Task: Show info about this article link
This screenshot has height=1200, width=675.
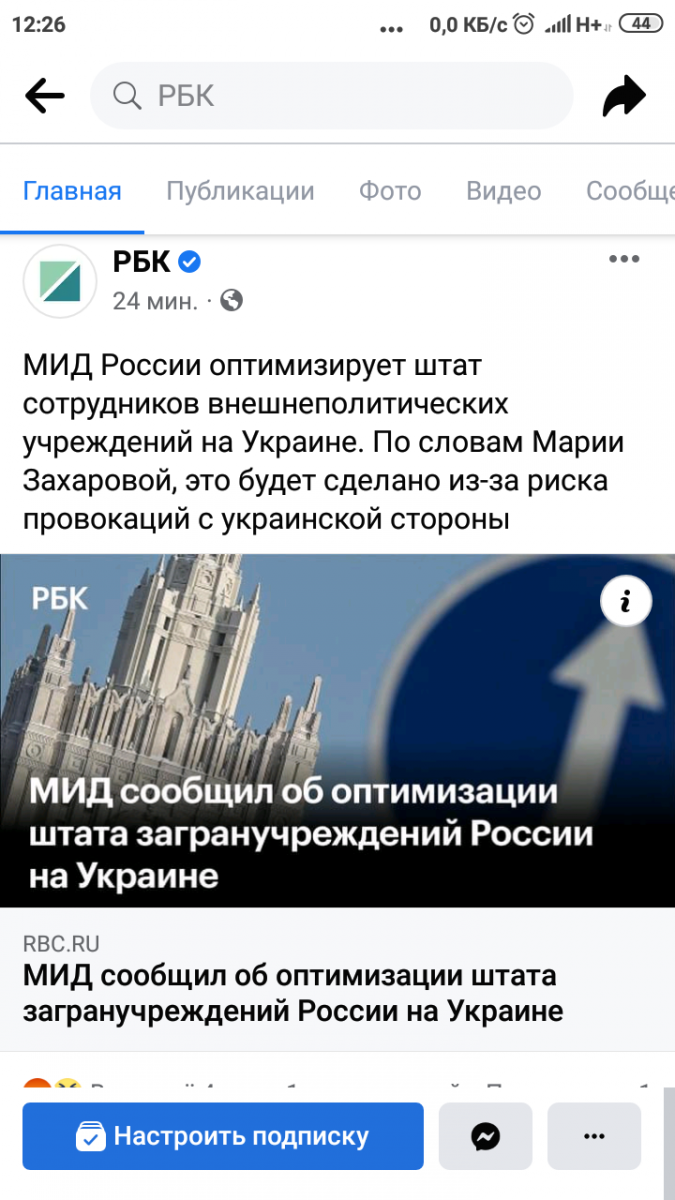Action: (626, 601)
